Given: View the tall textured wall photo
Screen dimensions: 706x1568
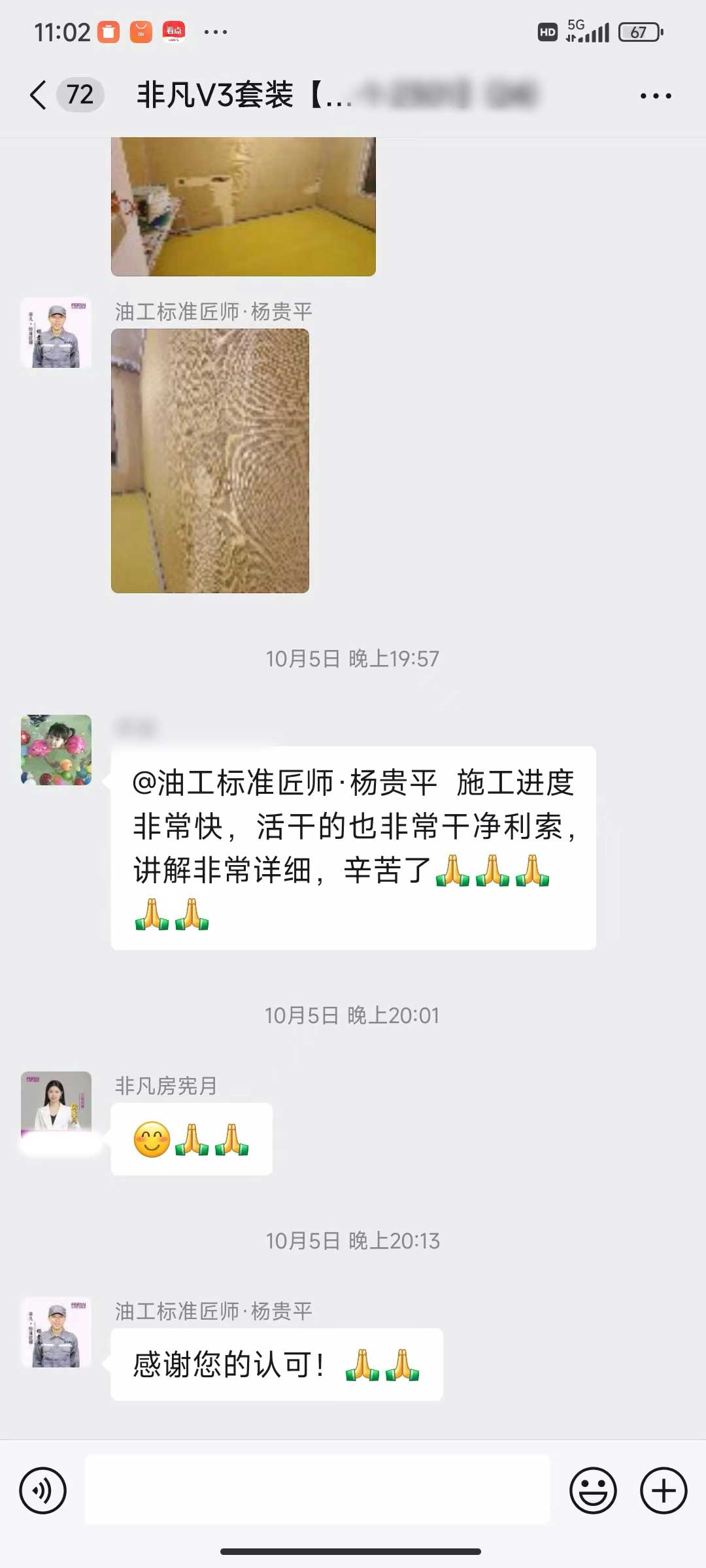Looking at the screenshot, I should (210, 461).
